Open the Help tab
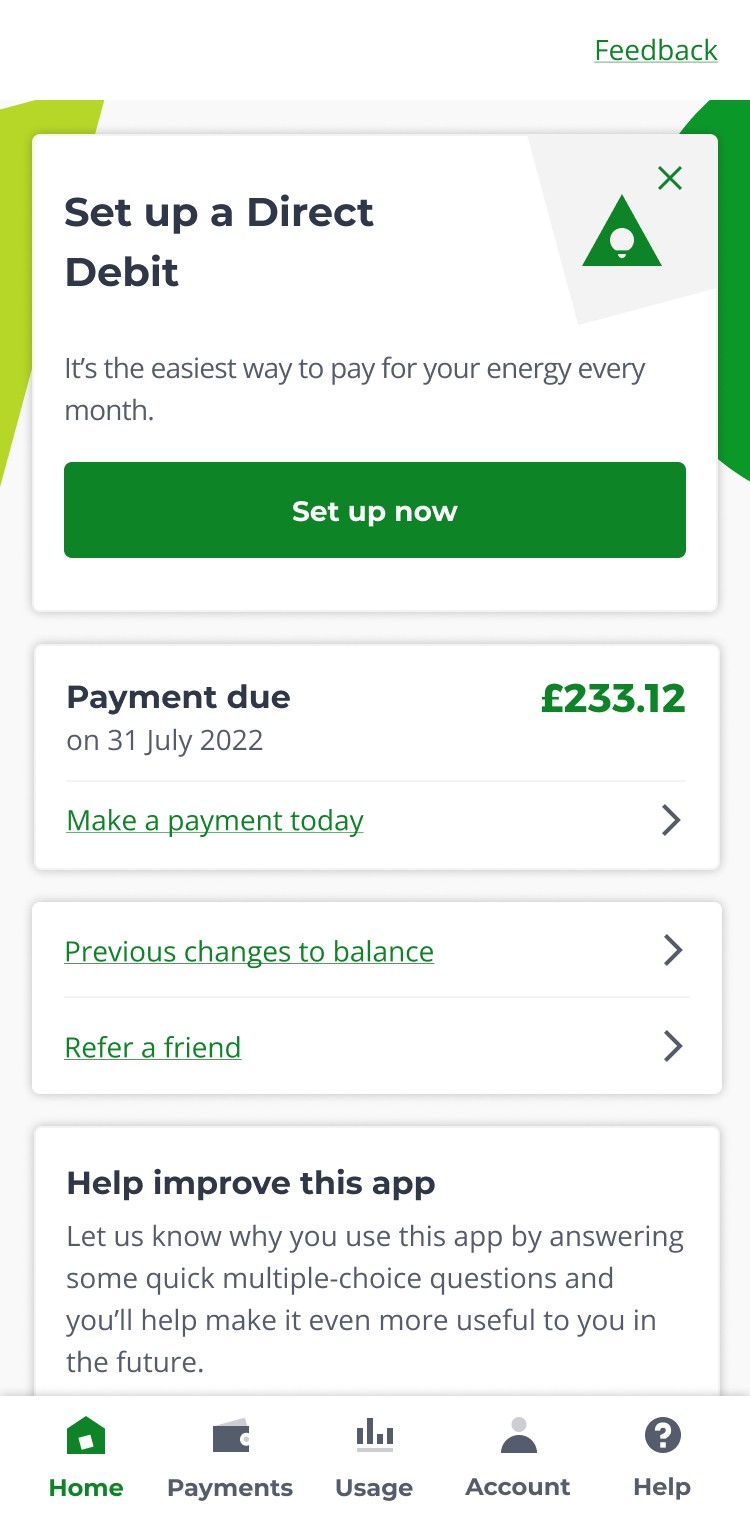750x1536 pixels. (x=662, y=1458)
